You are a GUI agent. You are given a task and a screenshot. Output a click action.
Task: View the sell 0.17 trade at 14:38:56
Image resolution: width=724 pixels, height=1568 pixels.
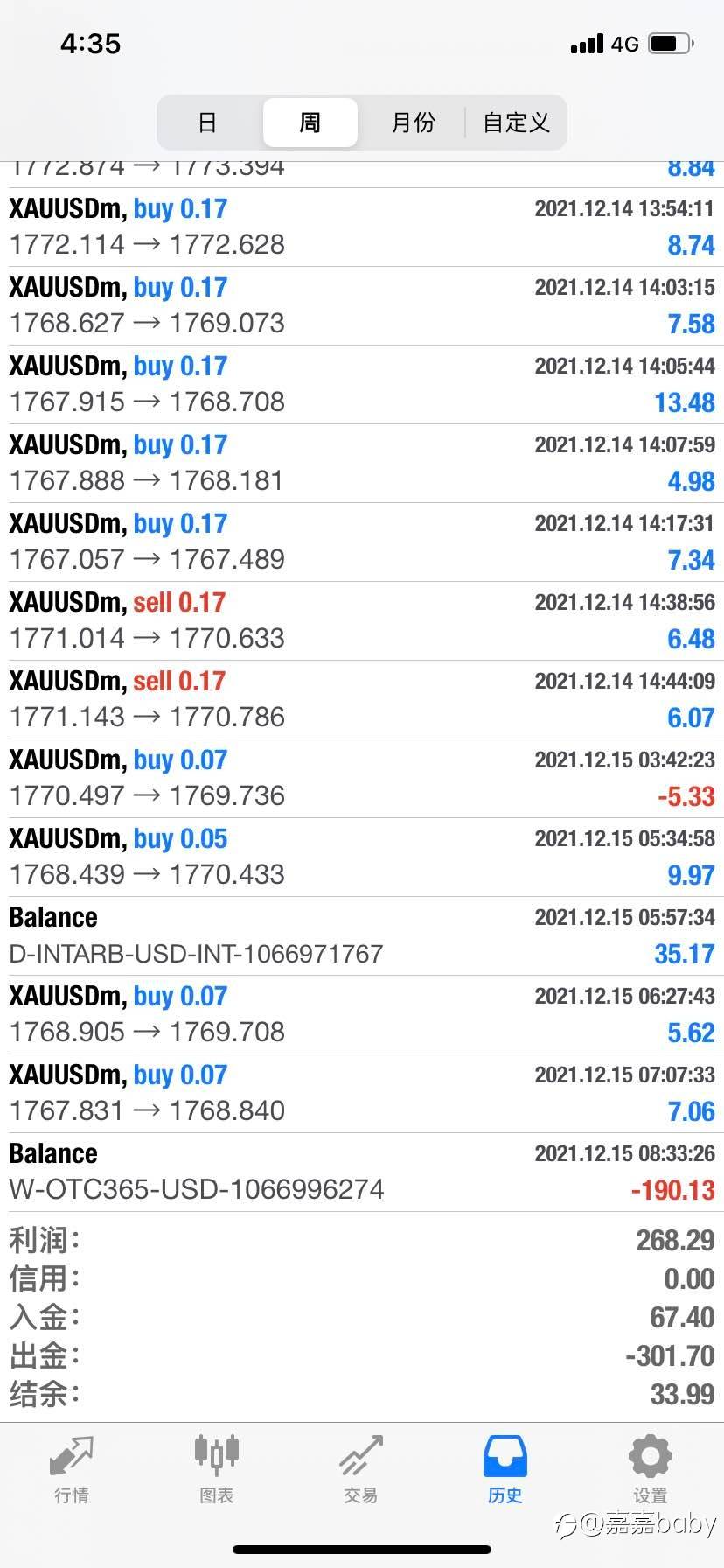point(362,621)
